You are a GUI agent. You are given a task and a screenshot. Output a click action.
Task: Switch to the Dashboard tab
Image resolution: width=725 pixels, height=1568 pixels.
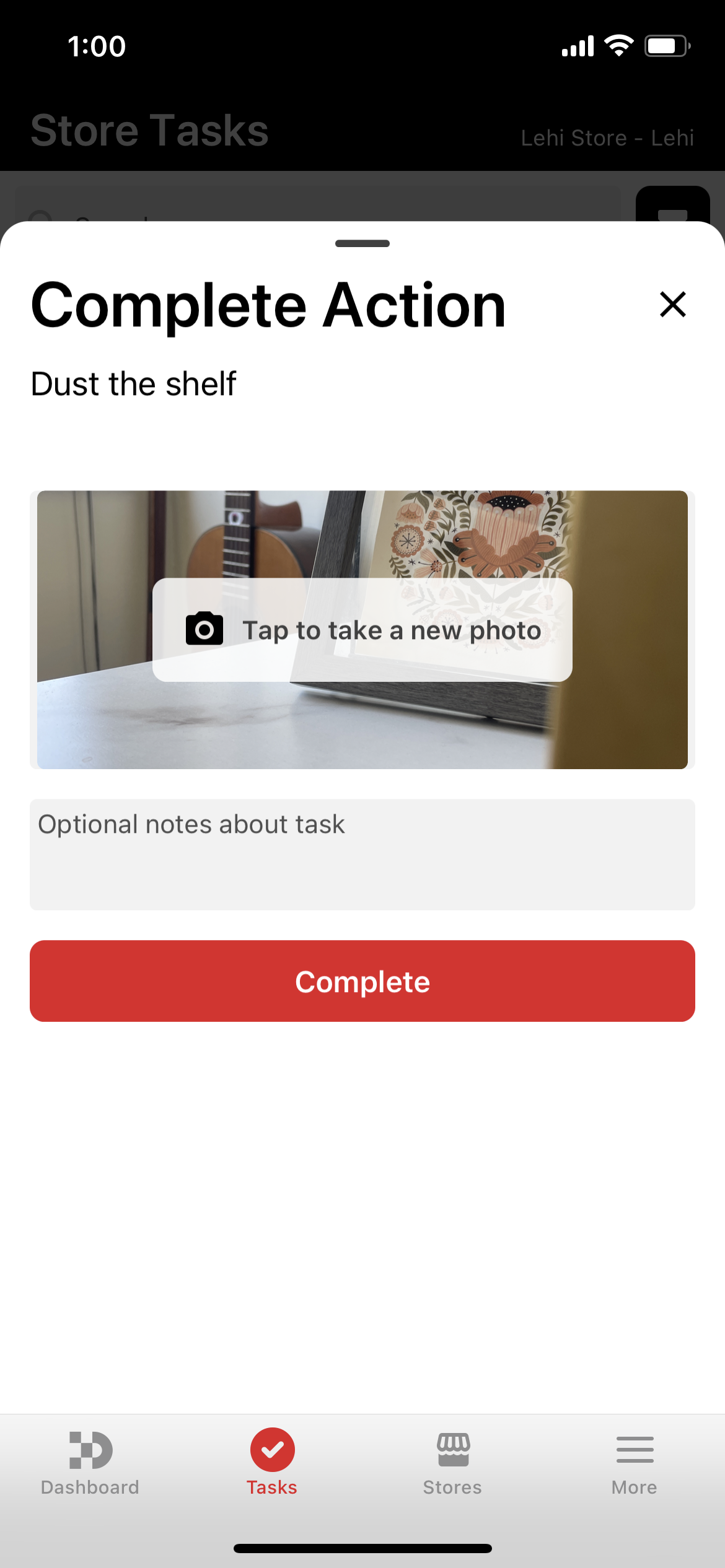90,1463
